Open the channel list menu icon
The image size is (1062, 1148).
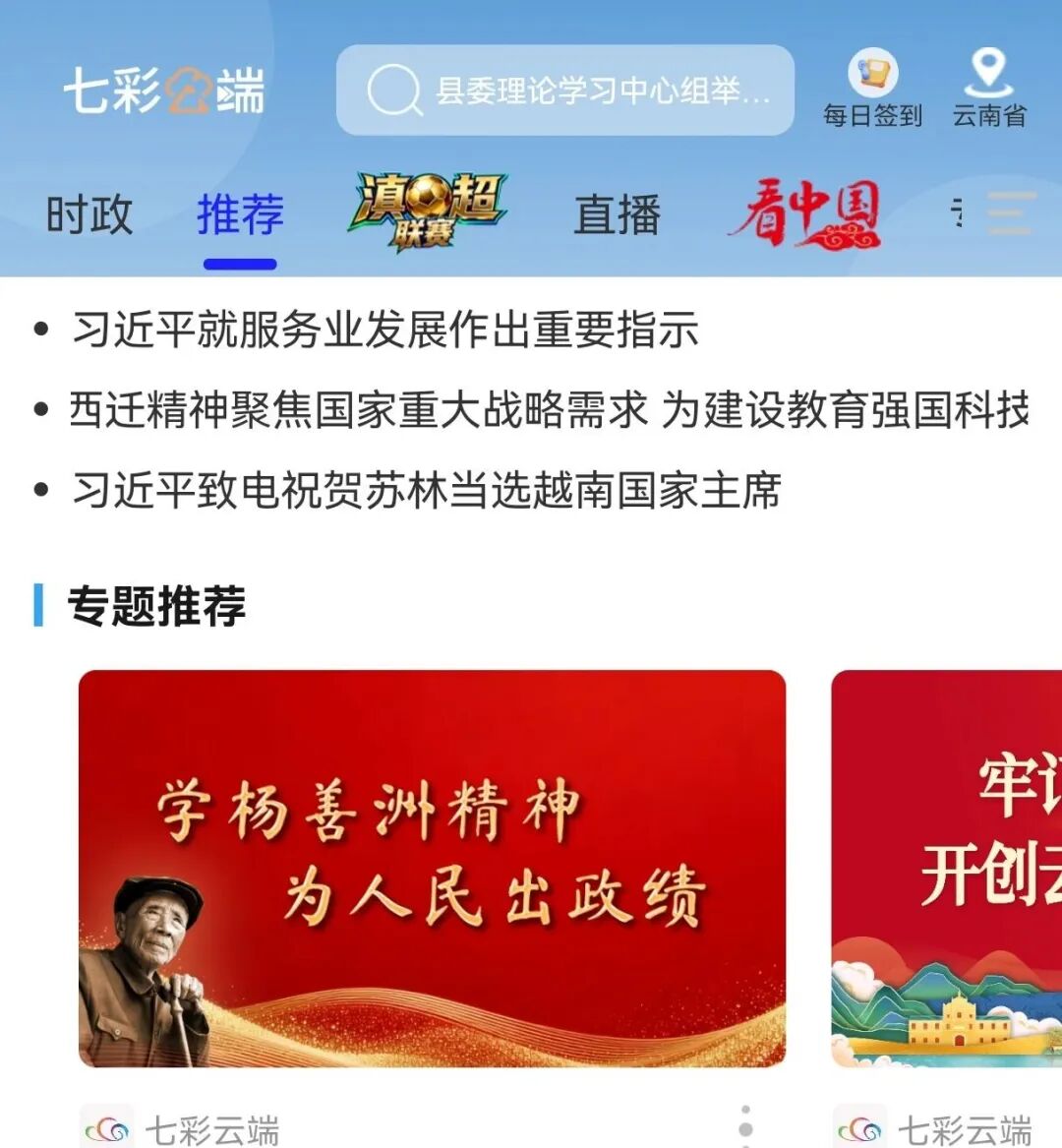tap(1012, 213)
